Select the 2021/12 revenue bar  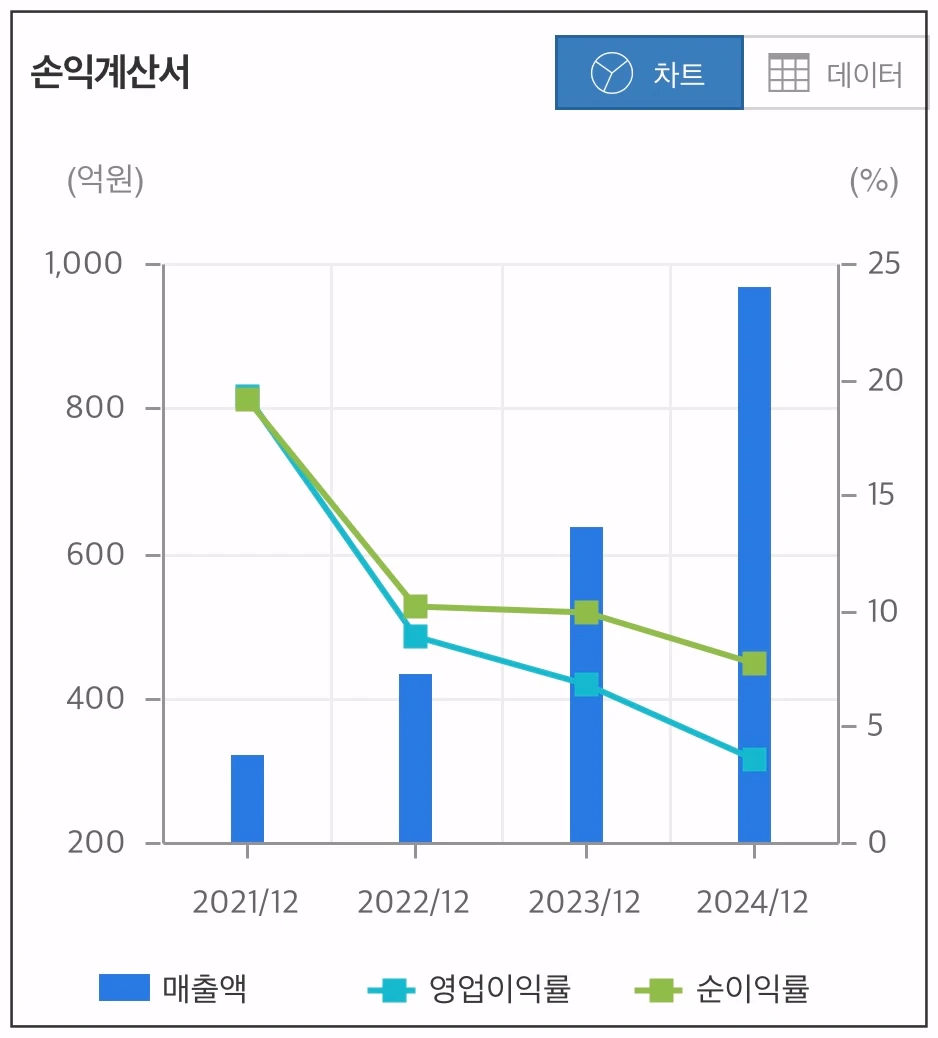[247, 800]
